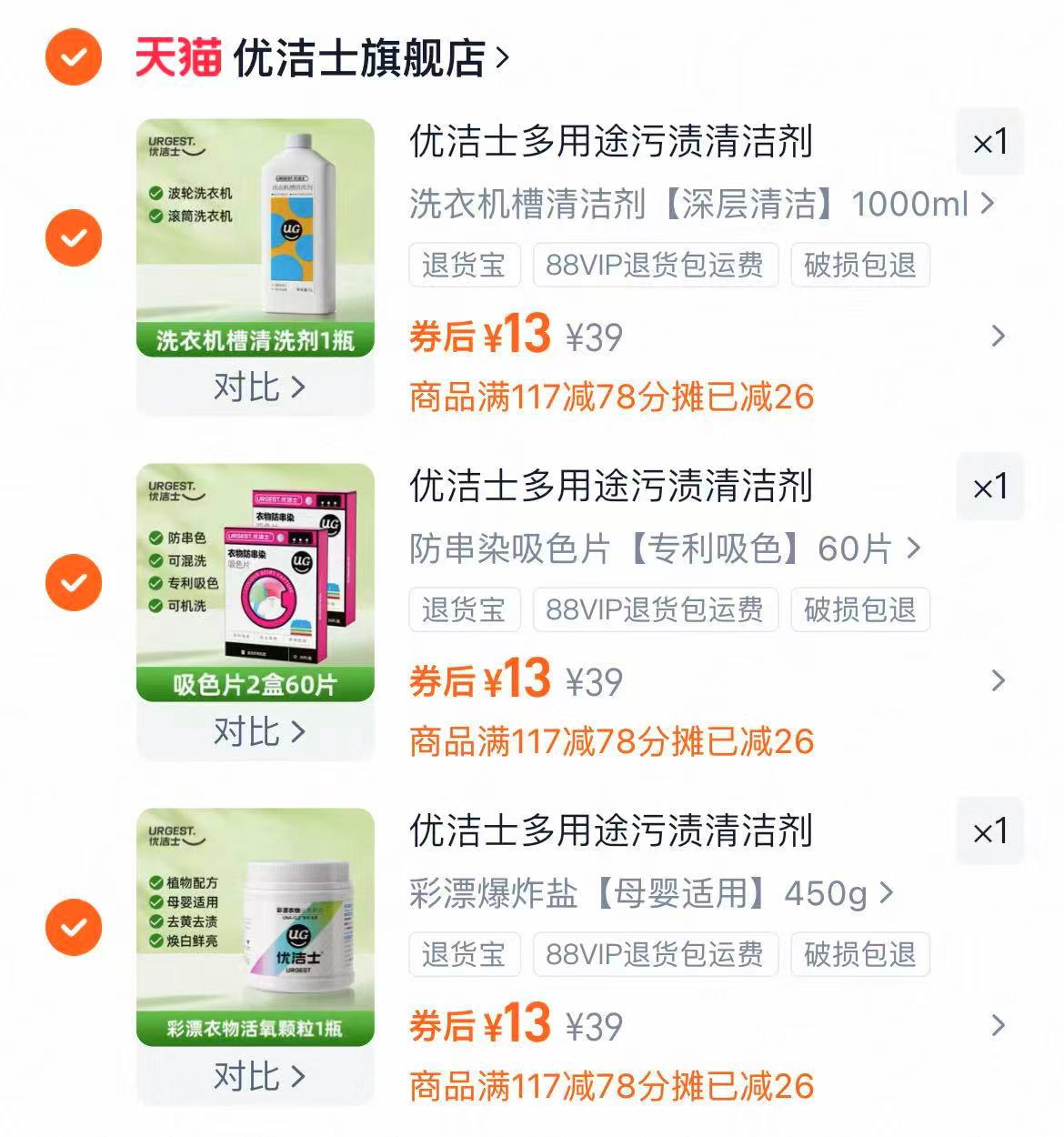Open the 吸色片 color-absorbing sheets thumbnail
The height and width of the screenshot is (1137, 1064).
click(x=256, y=578)
